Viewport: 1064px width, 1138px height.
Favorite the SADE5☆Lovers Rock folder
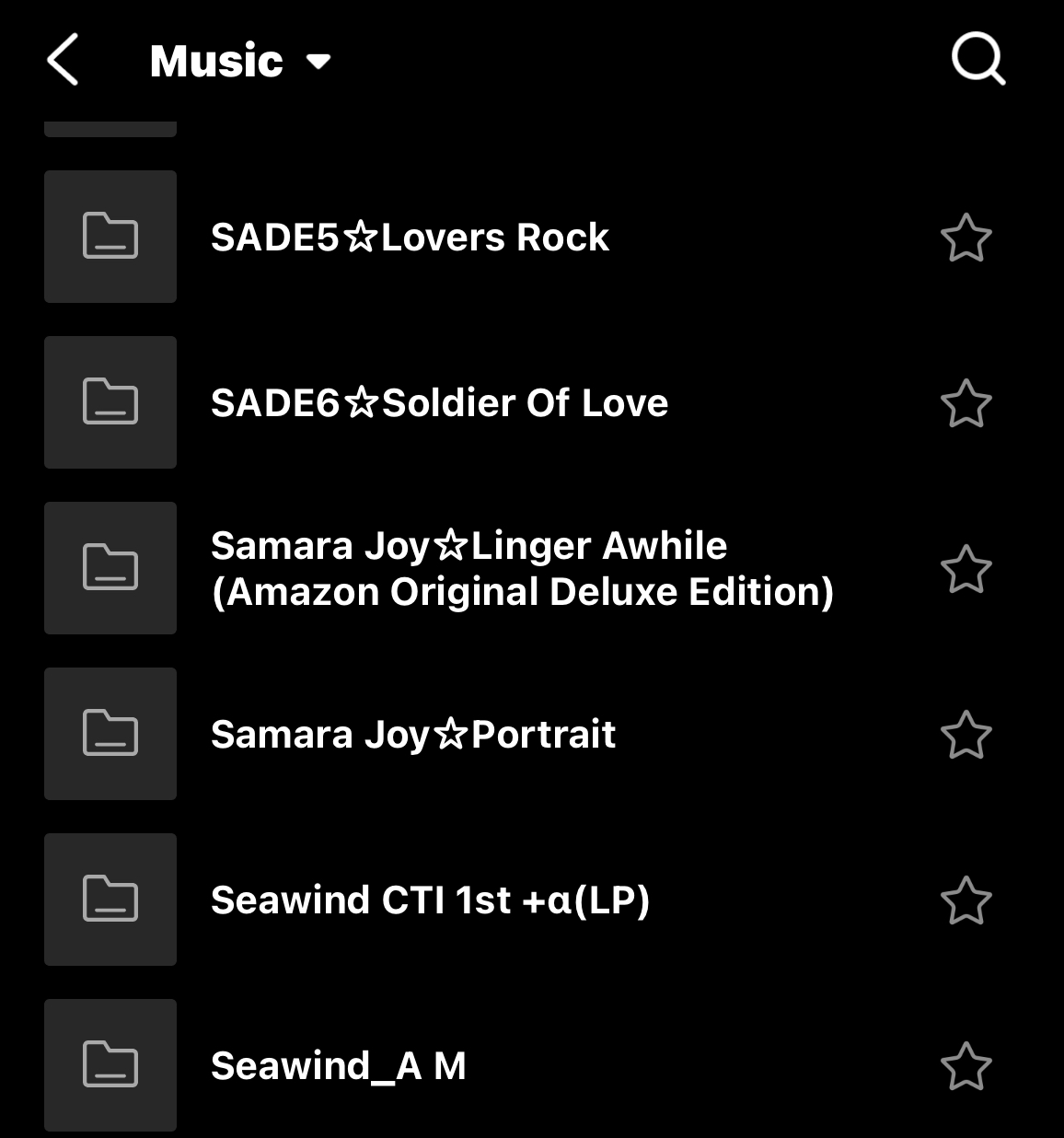pyautogui.click(x=966, y=238)
